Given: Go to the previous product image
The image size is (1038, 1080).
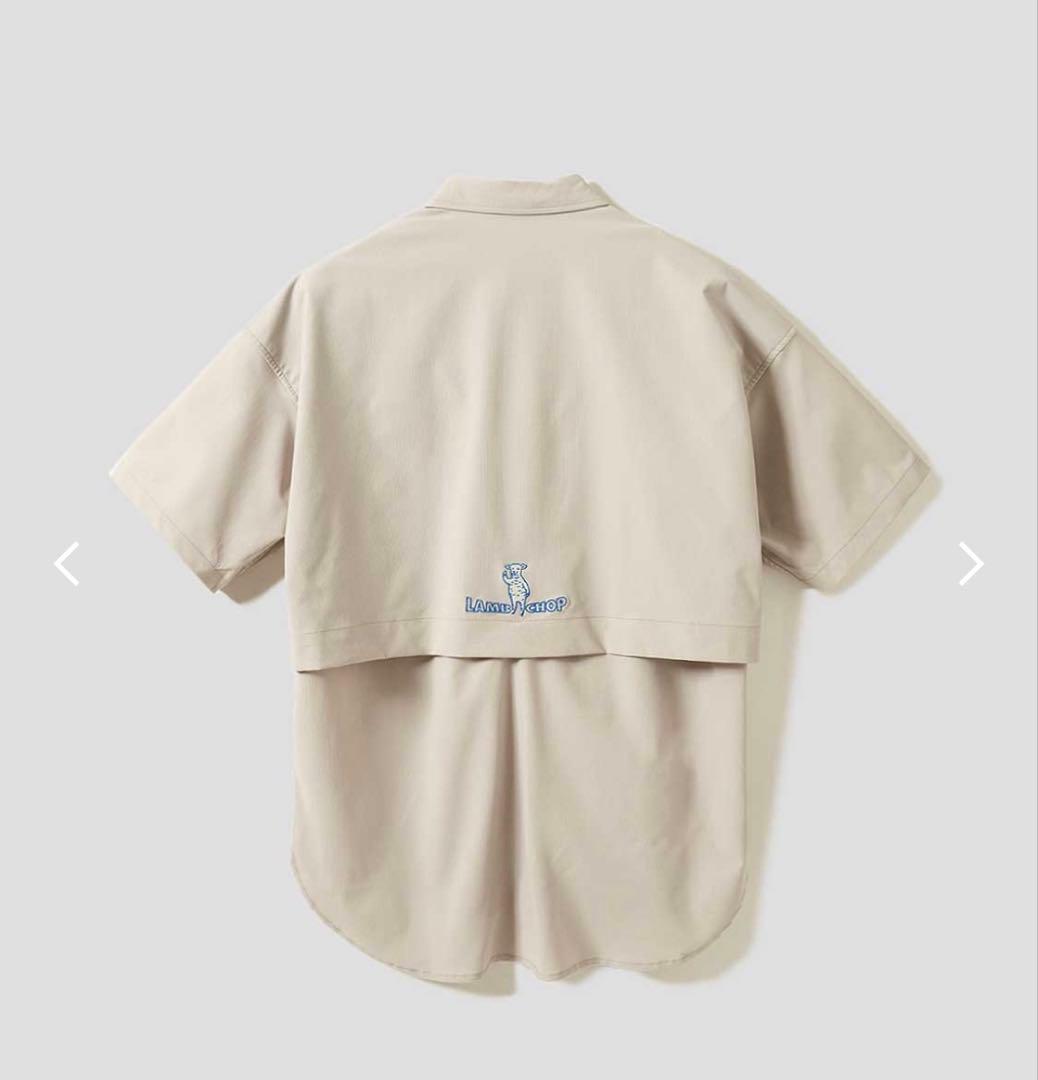Looking at the screenshot, I should (x=67, y=564).
